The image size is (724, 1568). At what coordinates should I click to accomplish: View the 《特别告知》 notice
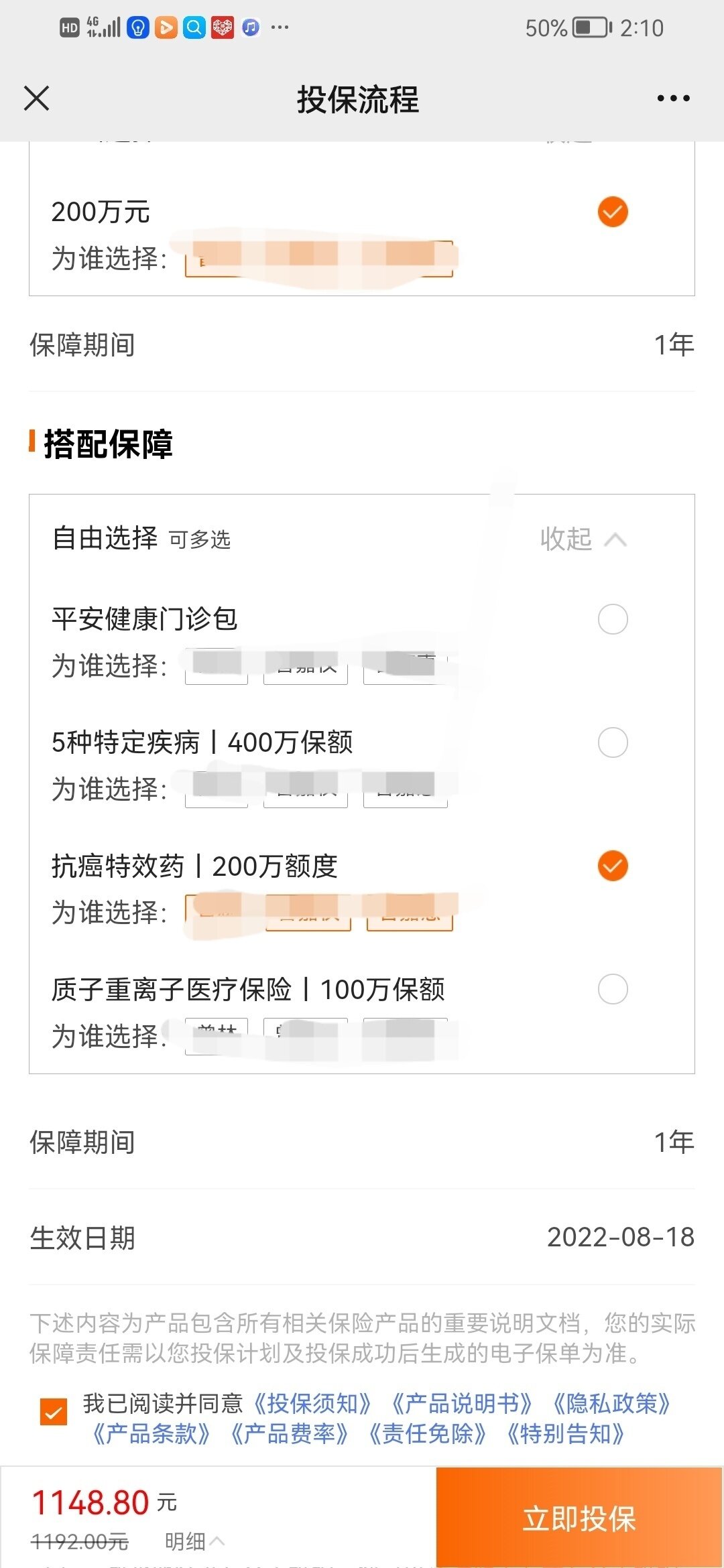pyautogui.click(x=566, y=1434)
